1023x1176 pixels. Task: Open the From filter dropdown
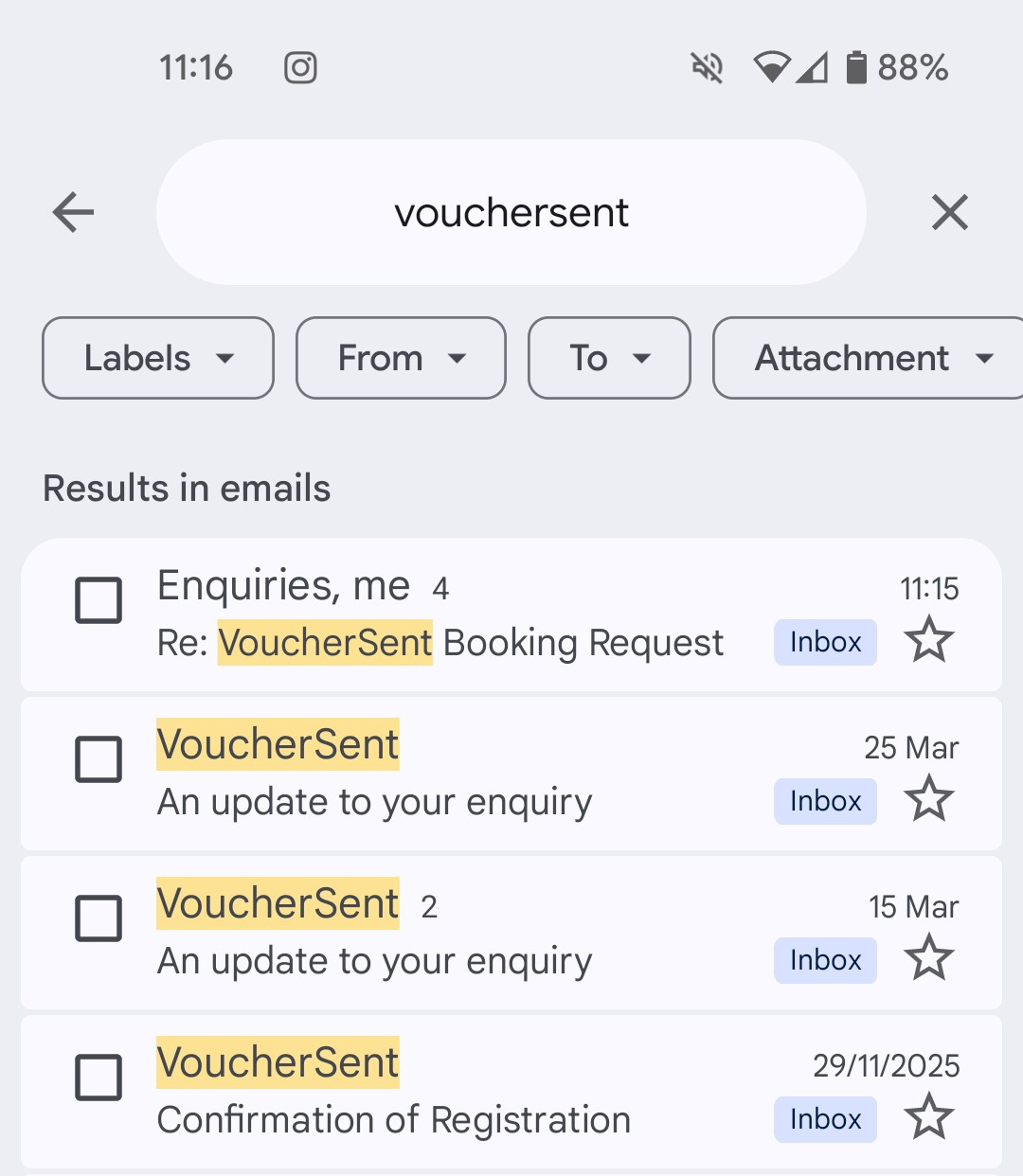[401, 358]
